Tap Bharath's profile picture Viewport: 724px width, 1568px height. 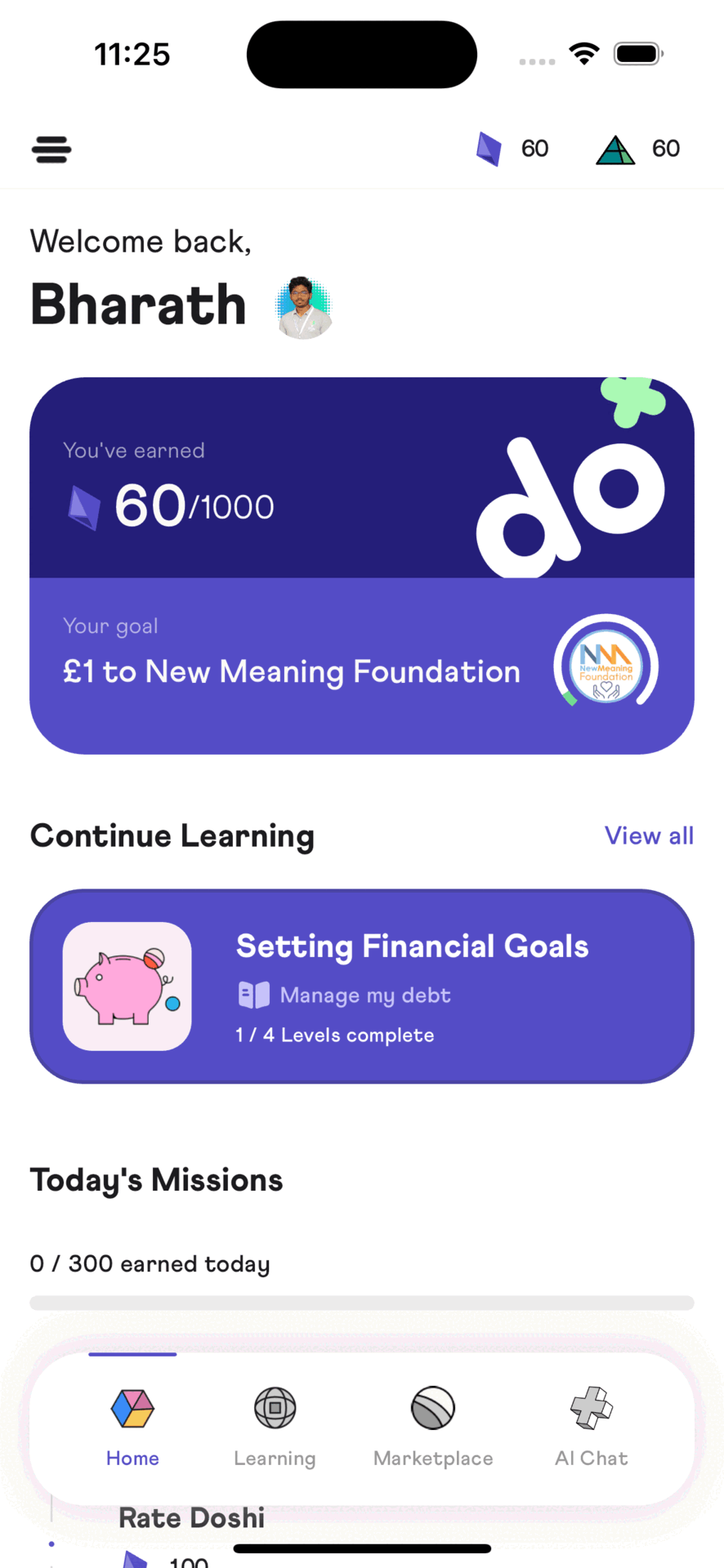303,308
